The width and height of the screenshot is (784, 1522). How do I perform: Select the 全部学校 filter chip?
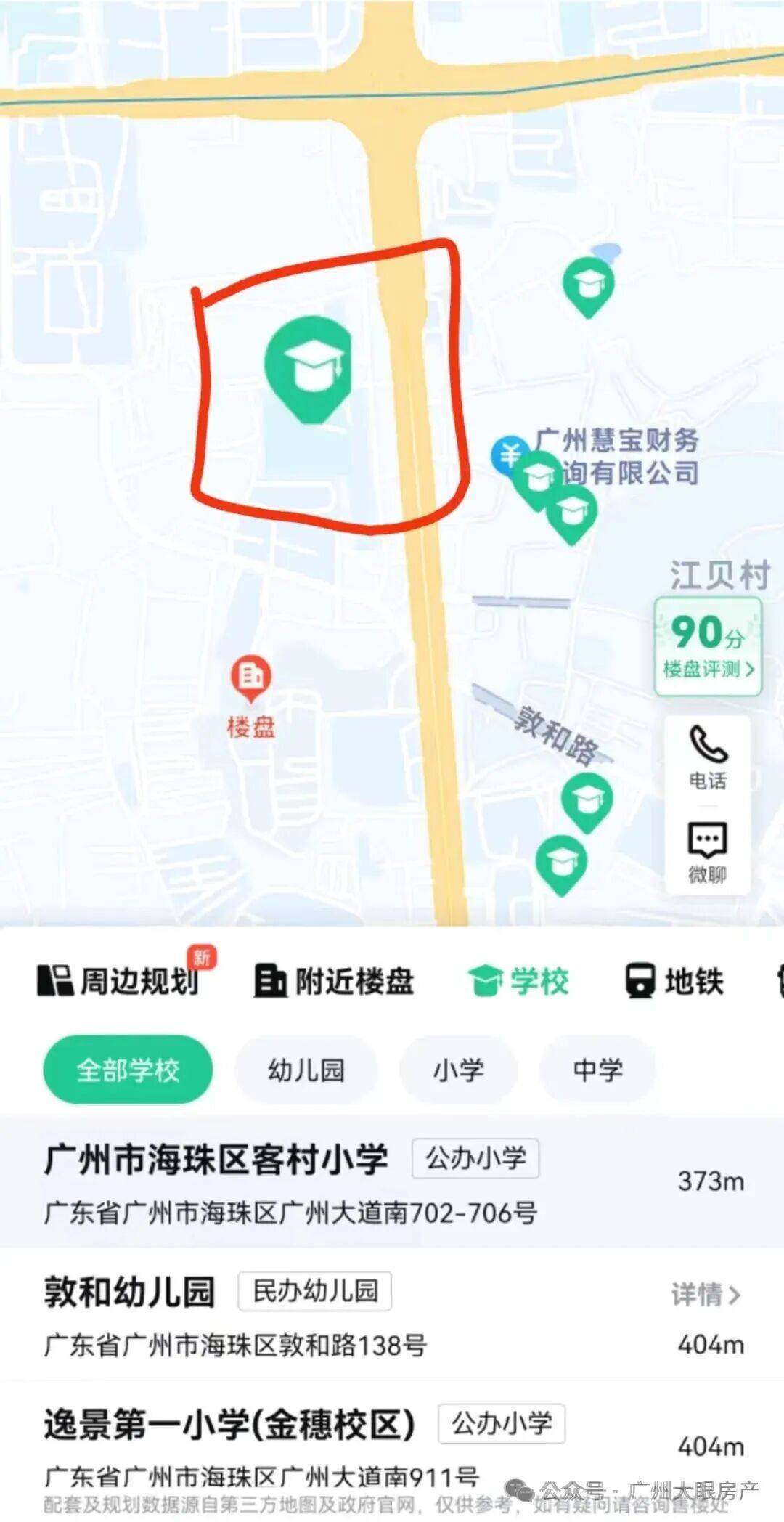coord(128,1070)
